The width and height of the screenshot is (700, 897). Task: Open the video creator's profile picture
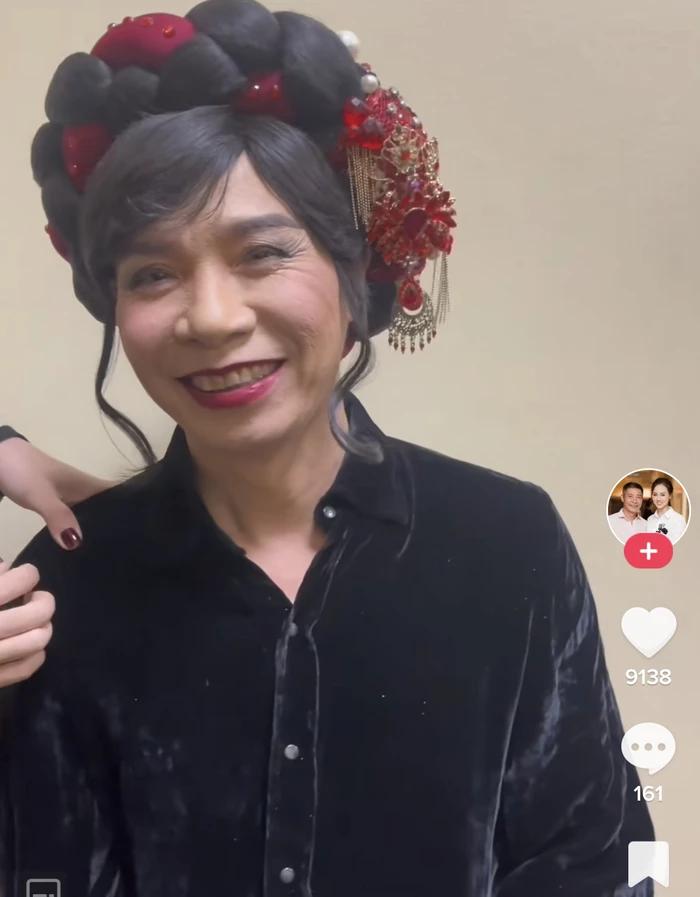tap(648, 506)
